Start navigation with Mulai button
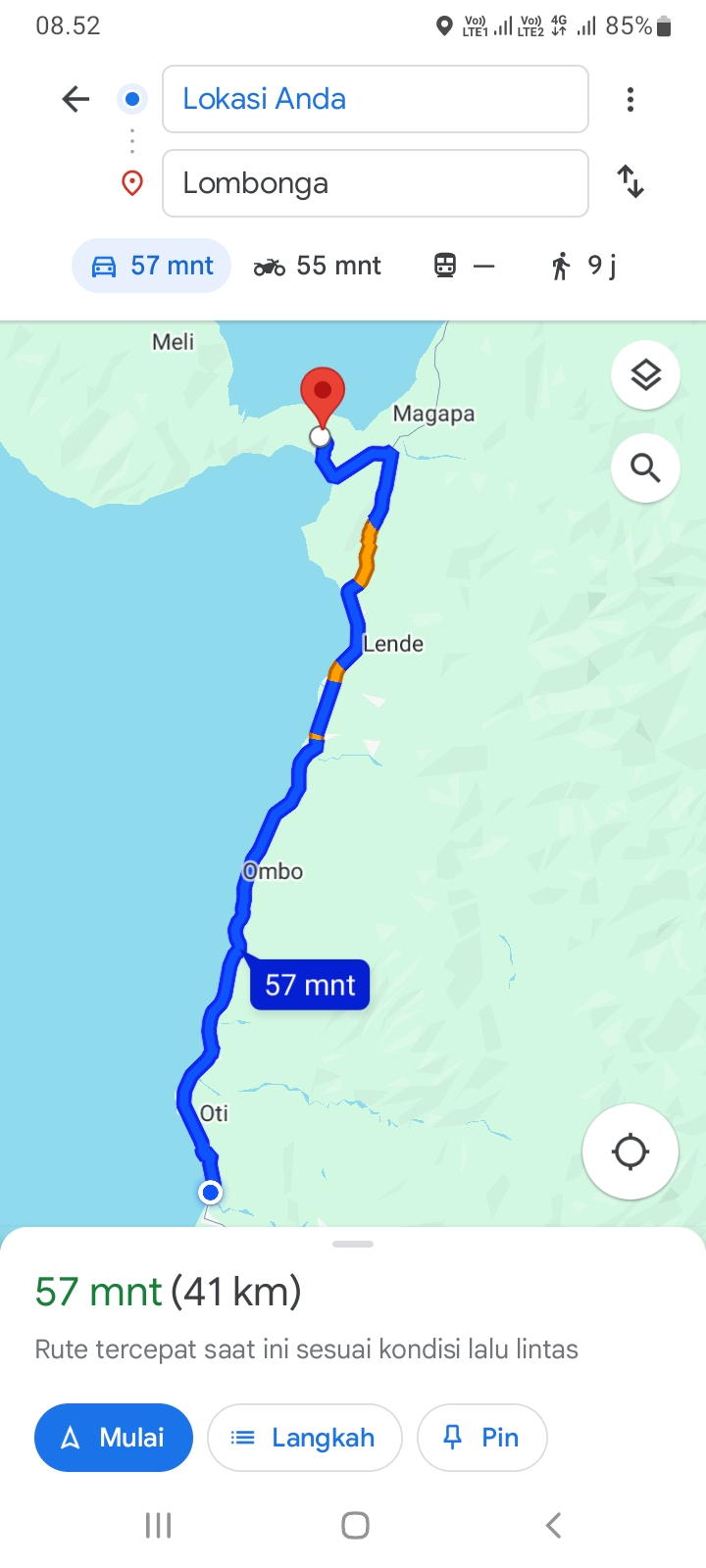This screenshot has height=1568, width=706. [x=114, y=1438]
